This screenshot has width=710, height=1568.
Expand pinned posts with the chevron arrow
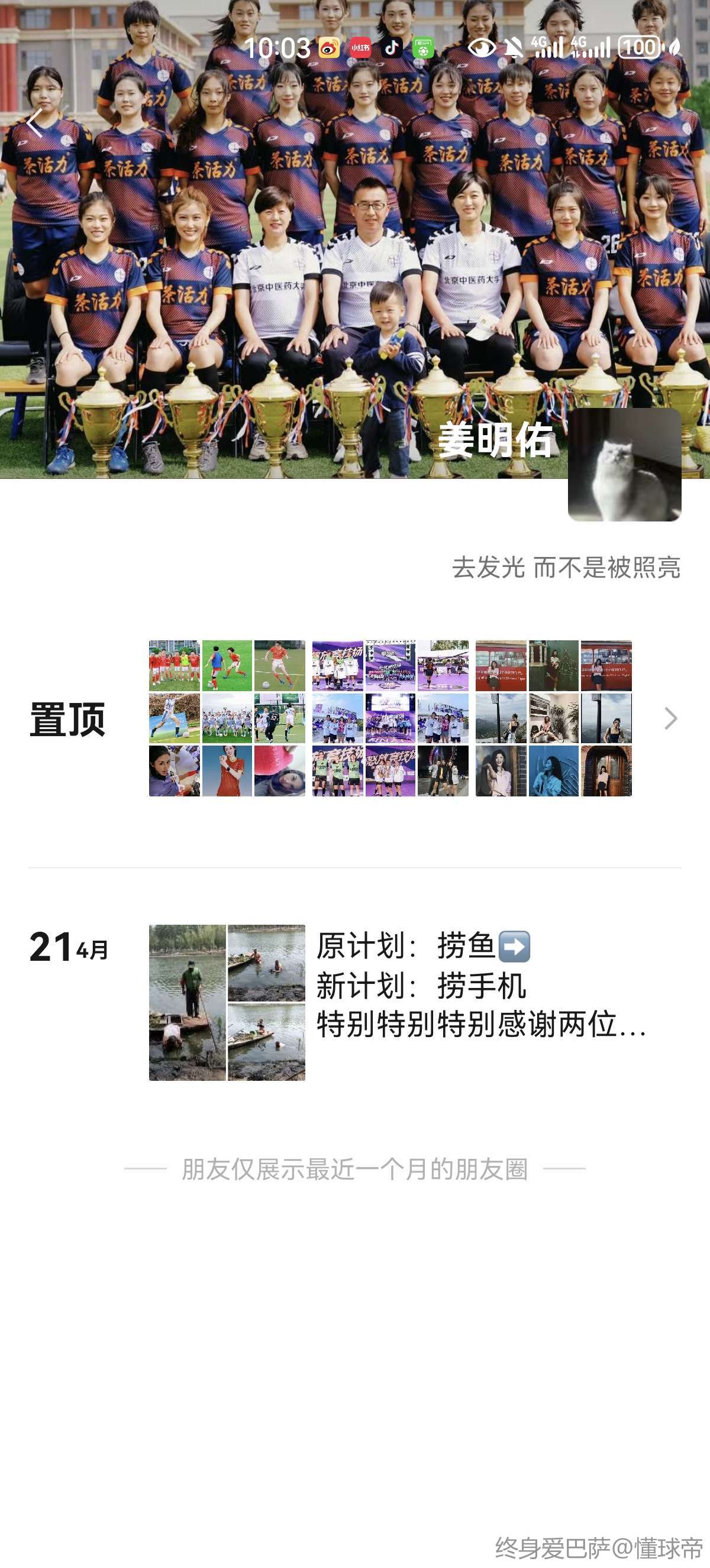(670, 719)
